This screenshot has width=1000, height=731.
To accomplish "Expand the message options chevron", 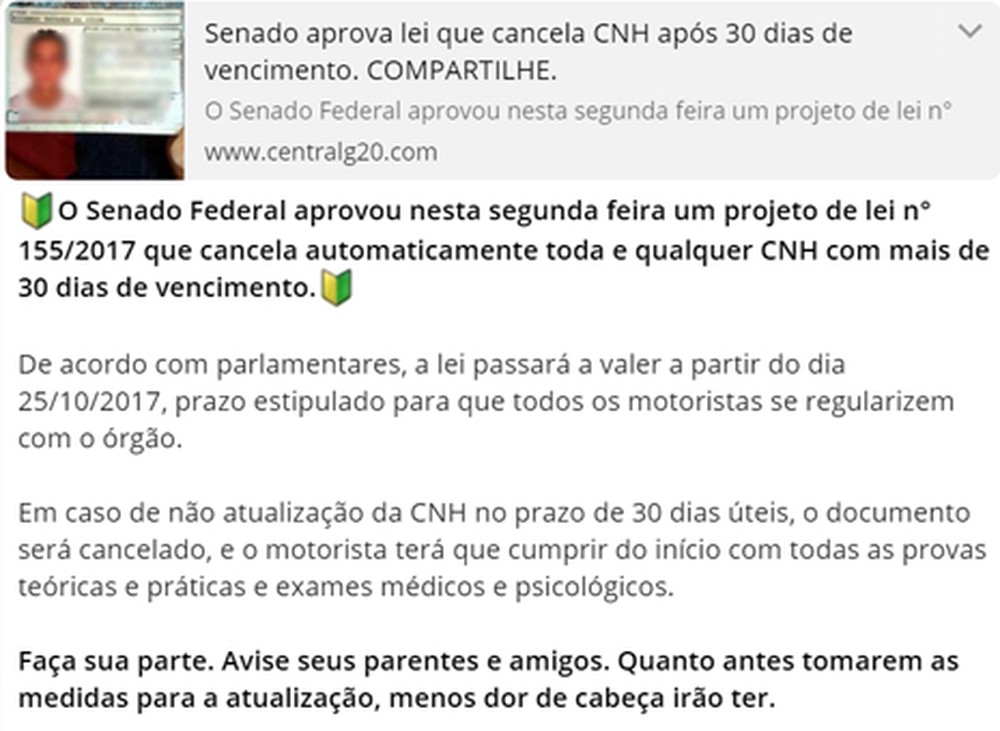I will pyautogui.click(x=970, y=32).
